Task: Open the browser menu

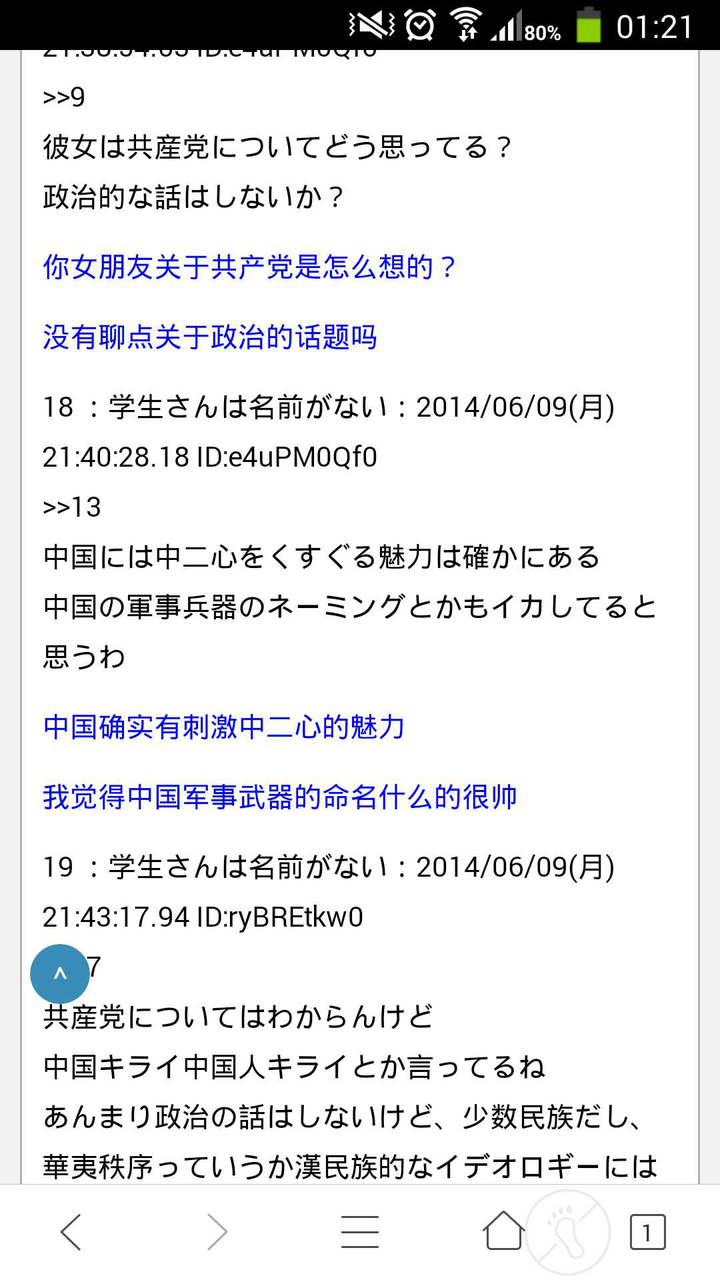Action: pyautogui.click(x=360, y=1232)
